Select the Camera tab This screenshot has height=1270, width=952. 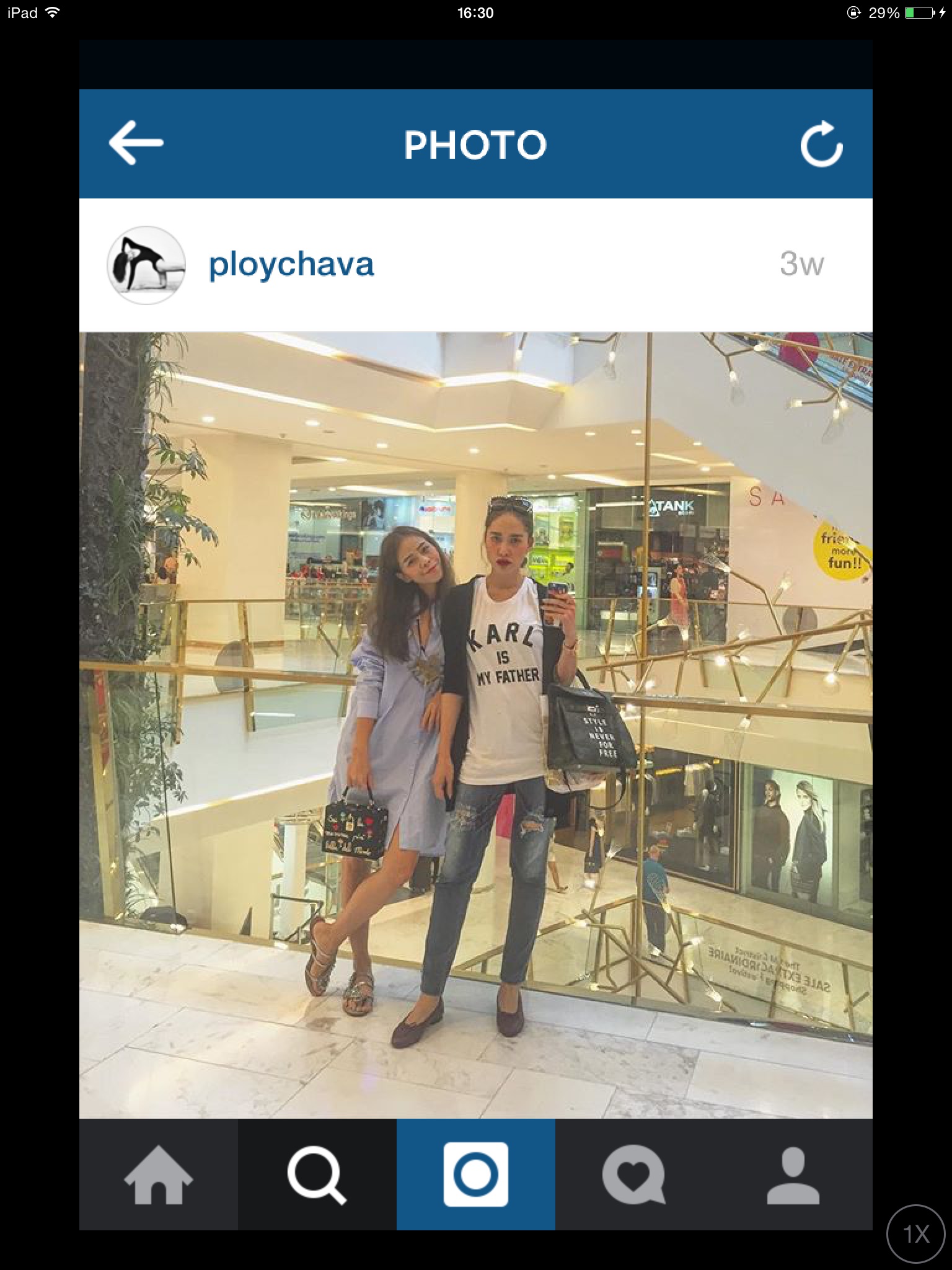[475, 1175]
